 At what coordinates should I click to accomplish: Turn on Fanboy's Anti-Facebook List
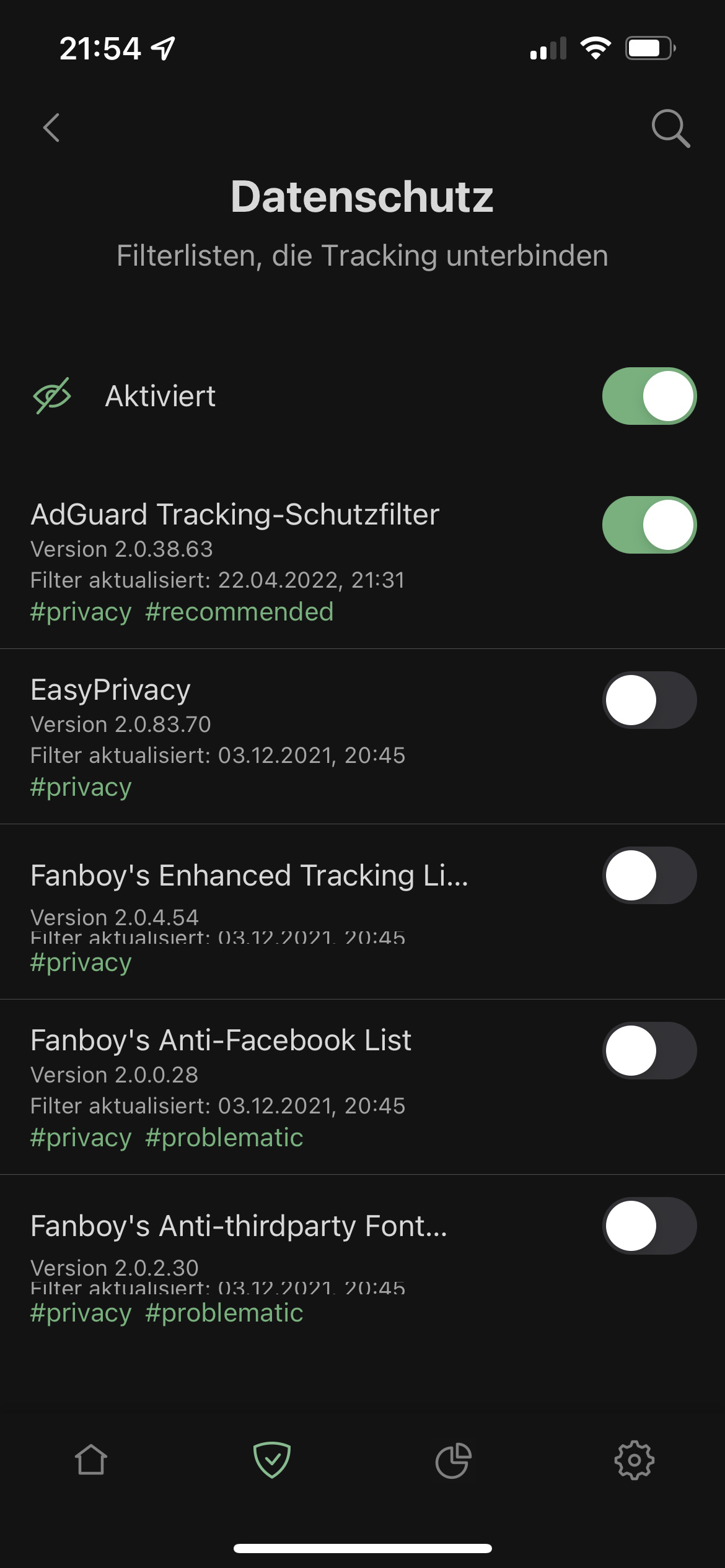(649, 1051)
